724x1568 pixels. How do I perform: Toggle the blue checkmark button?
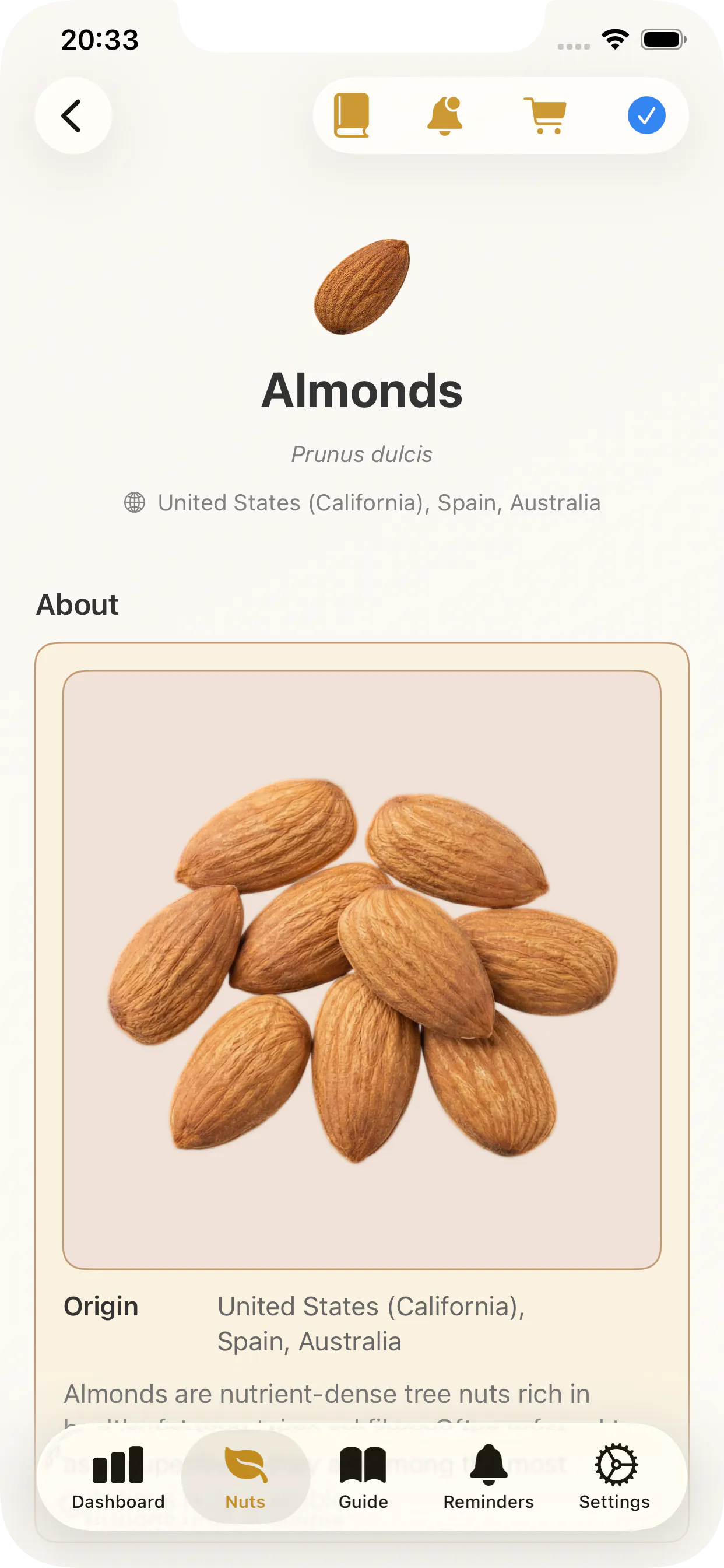point(646,116)
